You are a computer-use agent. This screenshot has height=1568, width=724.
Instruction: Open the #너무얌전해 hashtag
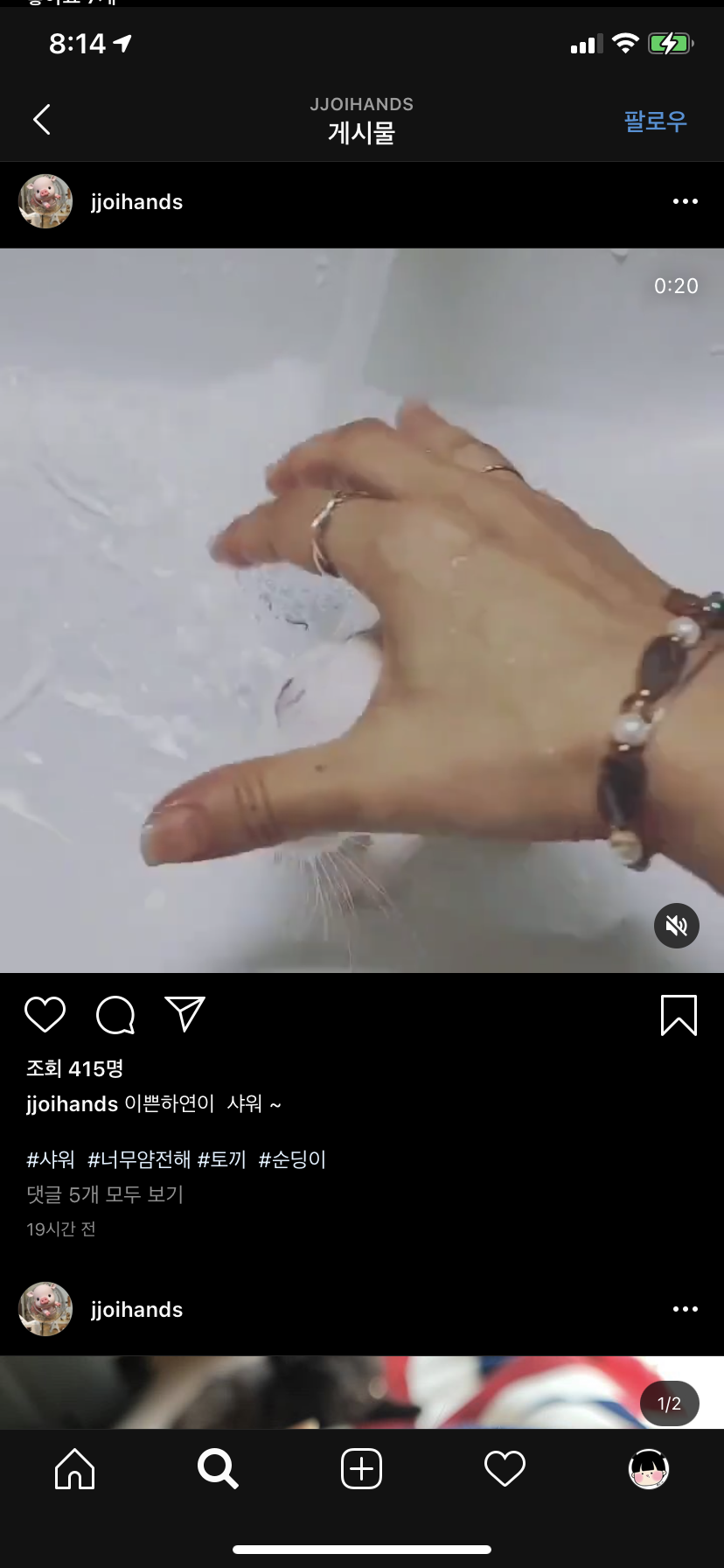[x=139, y=1160]
